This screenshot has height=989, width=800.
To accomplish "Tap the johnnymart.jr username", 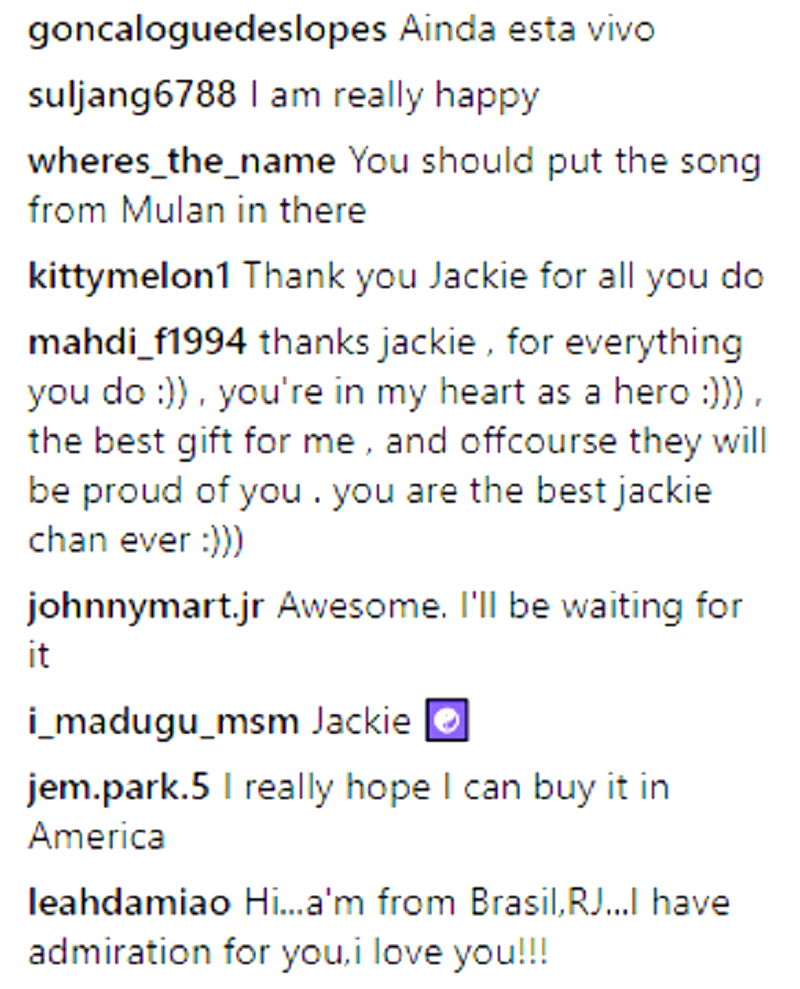I will tap(145, 606).
